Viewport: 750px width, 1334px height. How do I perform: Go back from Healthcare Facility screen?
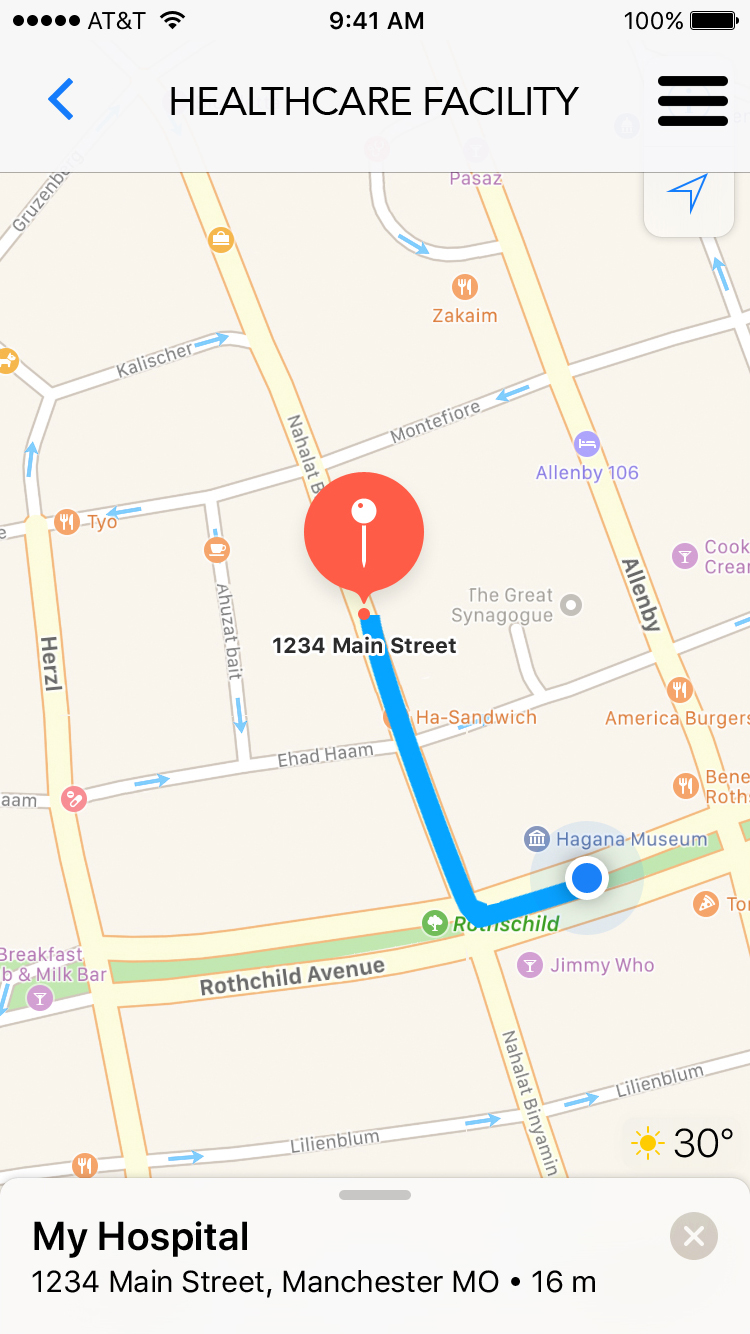[x=61, y=100]
